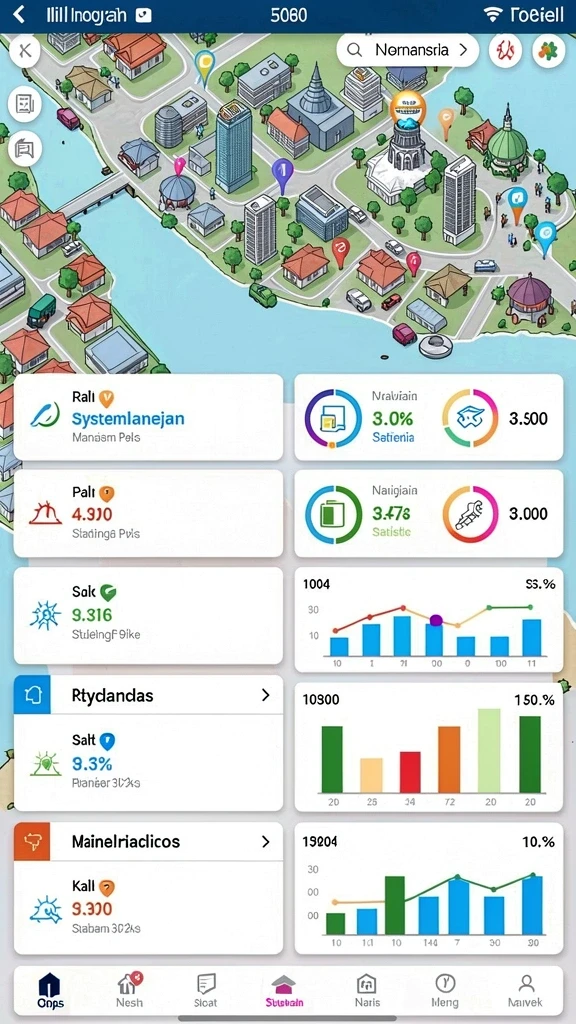Close the map with the X button

25,51
